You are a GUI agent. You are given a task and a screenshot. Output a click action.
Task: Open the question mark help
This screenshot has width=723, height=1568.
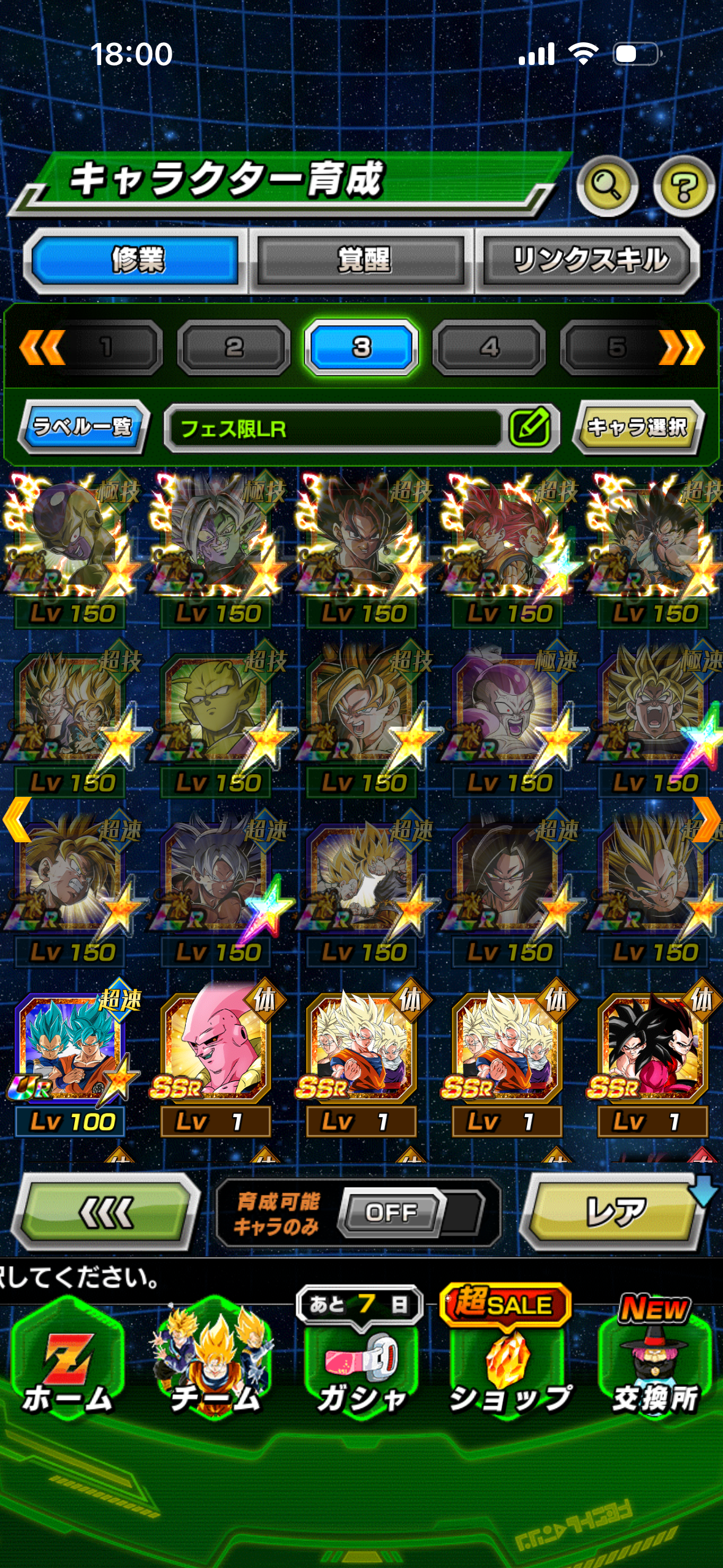tap(683, 186)
